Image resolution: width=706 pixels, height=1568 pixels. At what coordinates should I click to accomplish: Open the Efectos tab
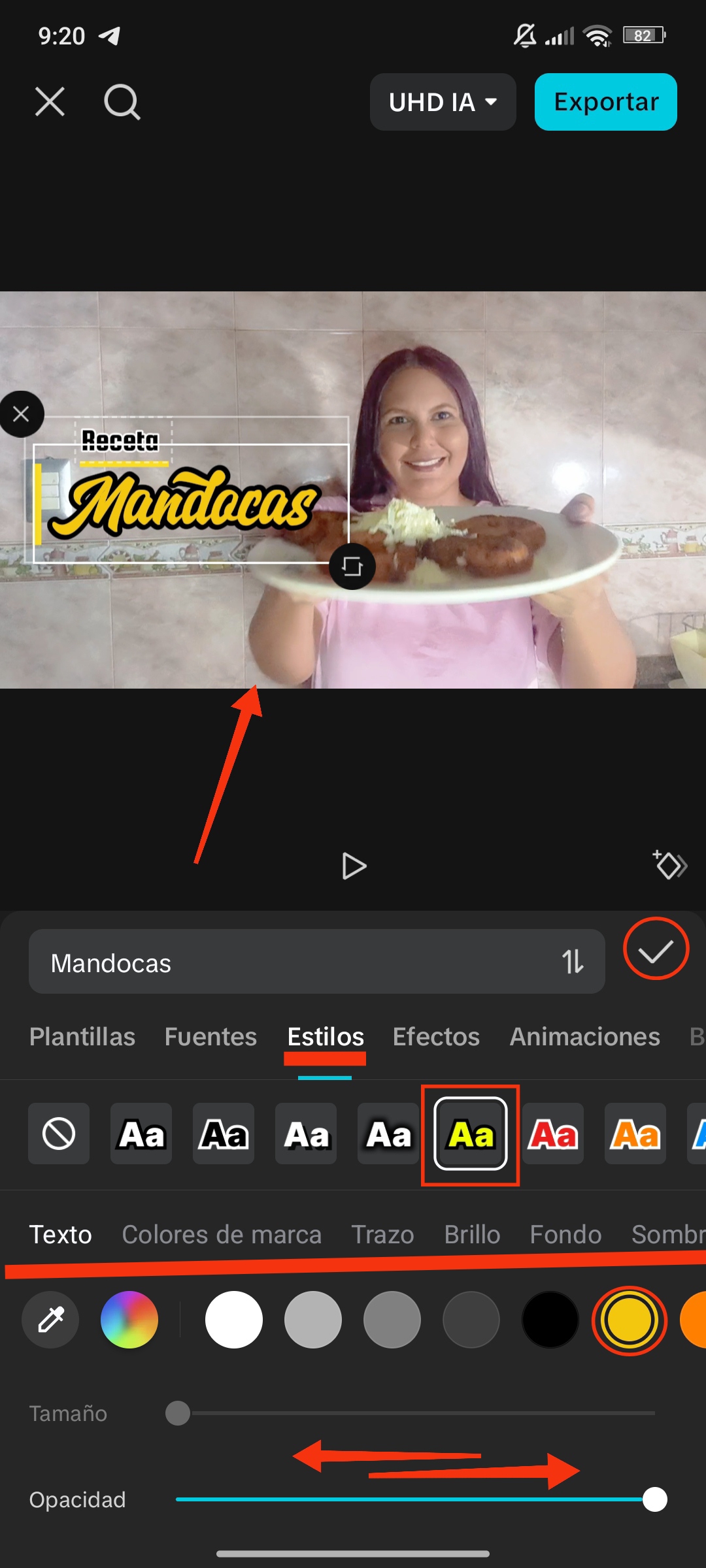click(x=436, y=1037)
